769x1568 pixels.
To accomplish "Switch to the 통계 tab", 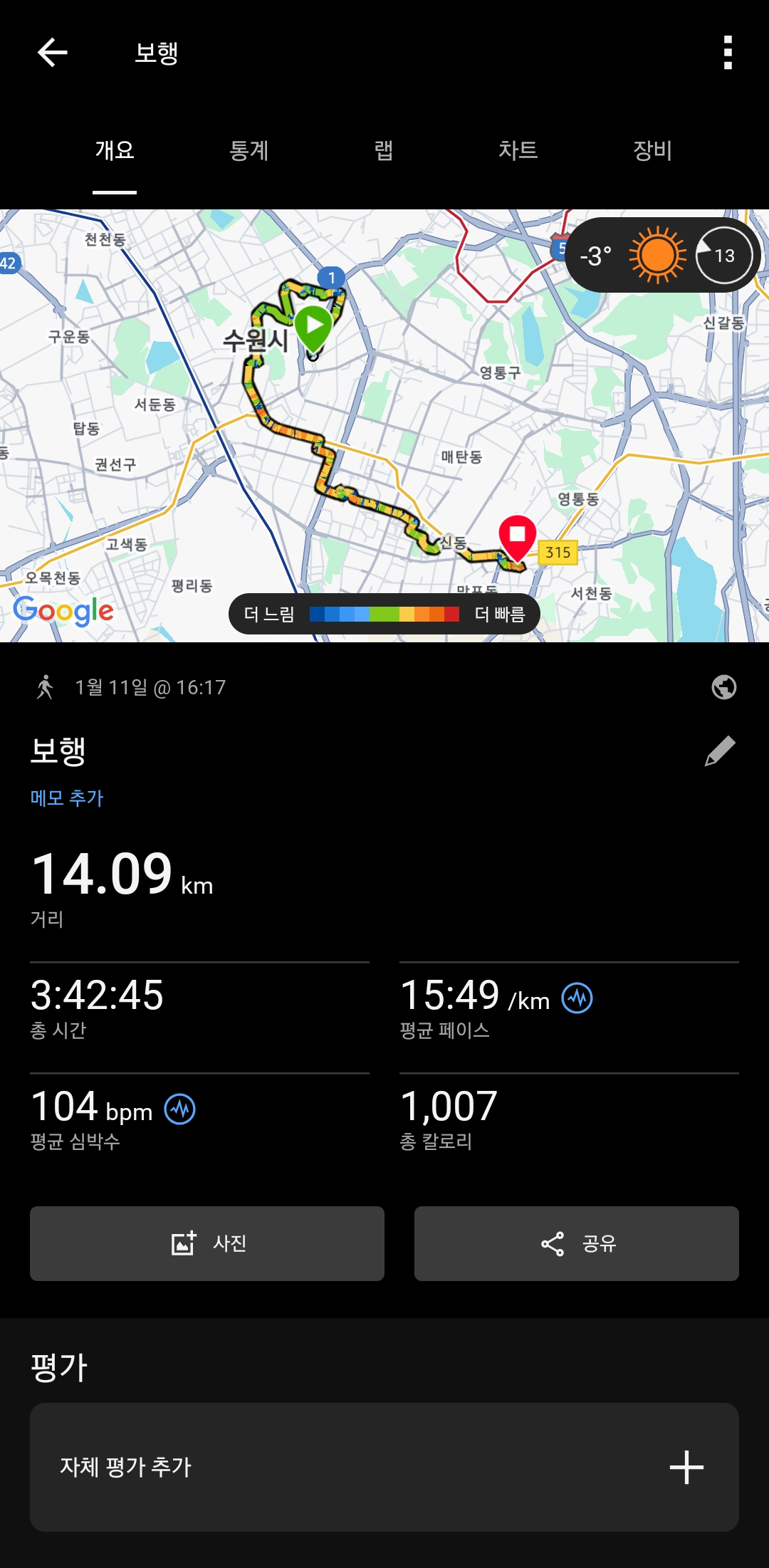I will pyautogui.click(x=249, y=150).
